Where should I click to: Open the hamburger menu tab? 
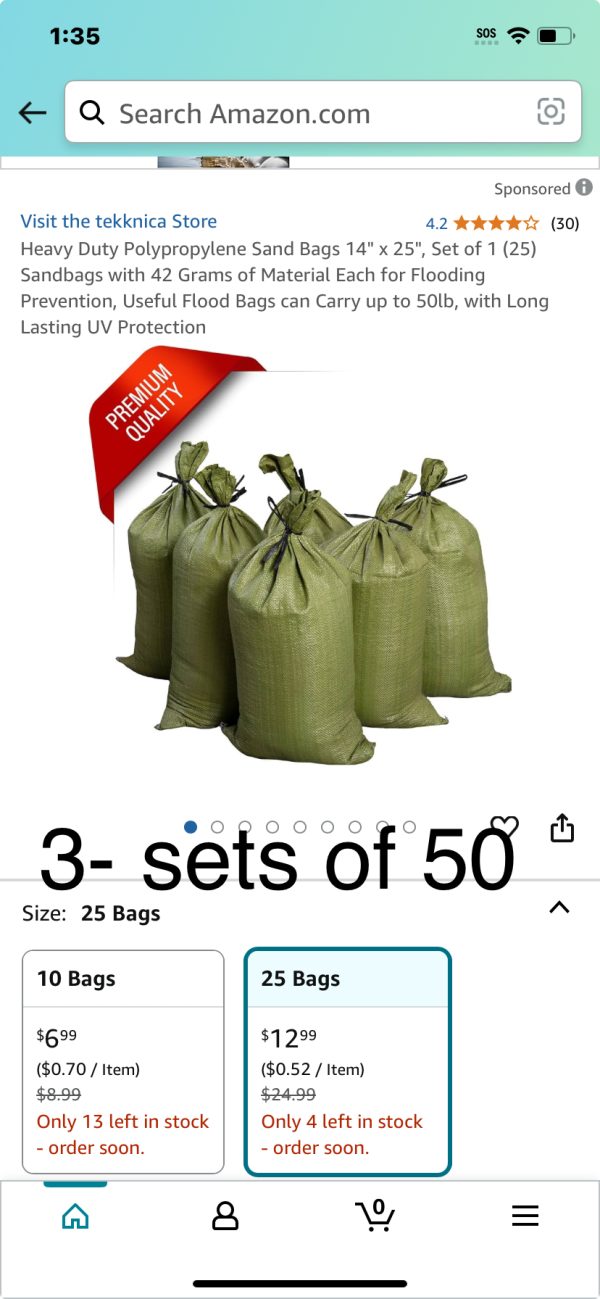pyautogui.click(x=525, y=1215)
